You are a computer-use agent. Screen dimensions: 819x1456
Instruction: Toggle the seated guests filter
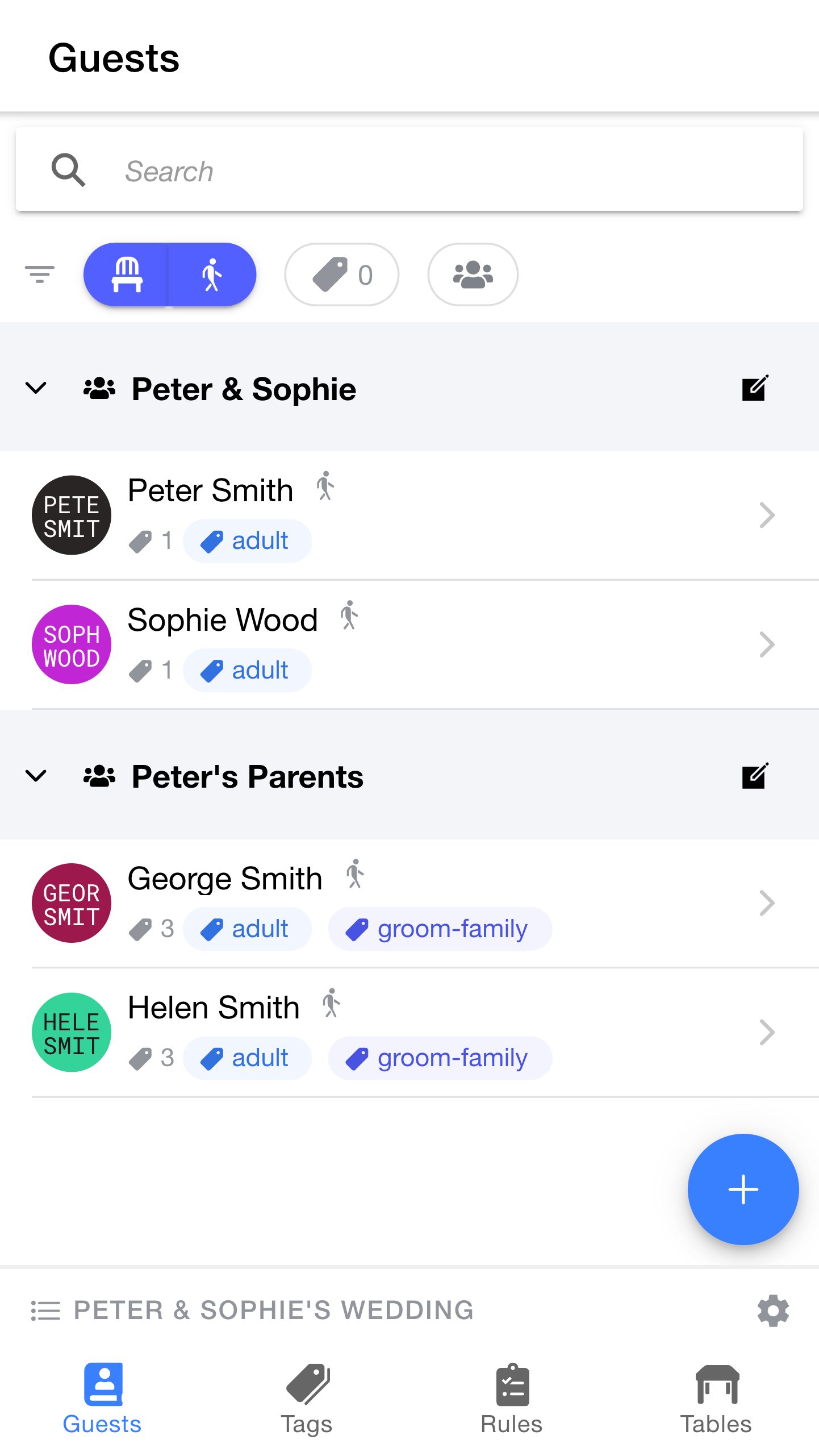pos(127,275)
